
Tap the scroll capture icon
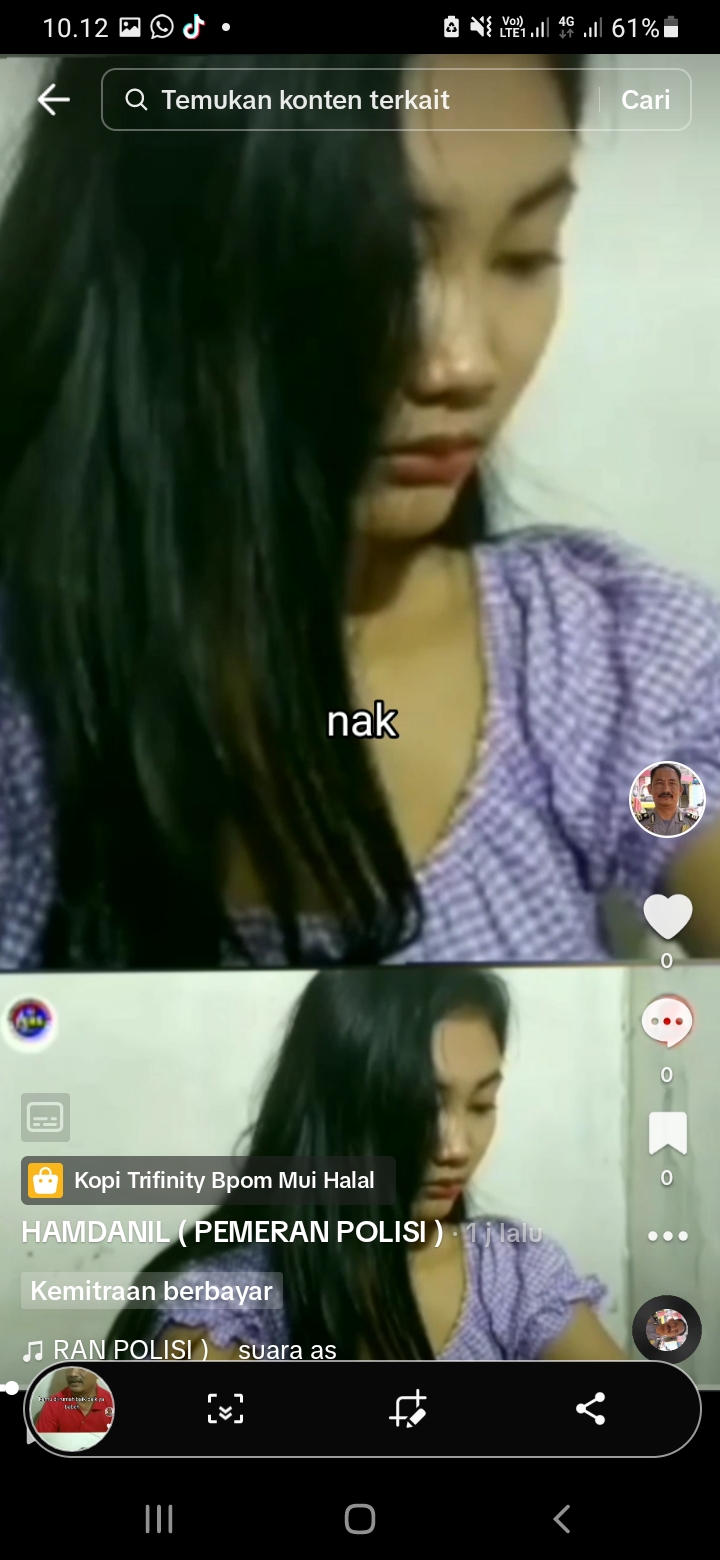225,1408
